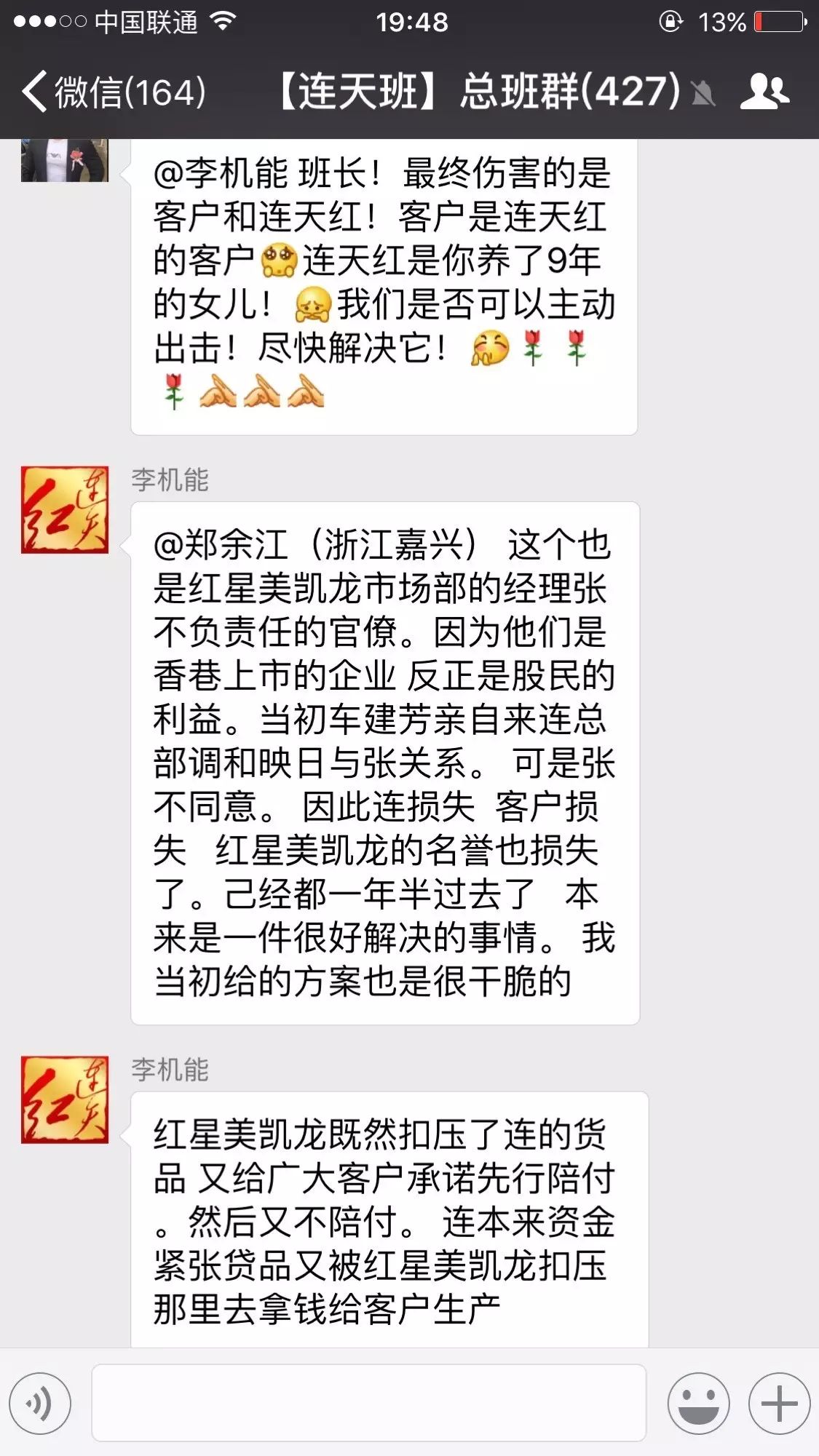Switch to voice message input
Image resolution: width=819 pixels, height=1456 pixels.
(40, 1403)
